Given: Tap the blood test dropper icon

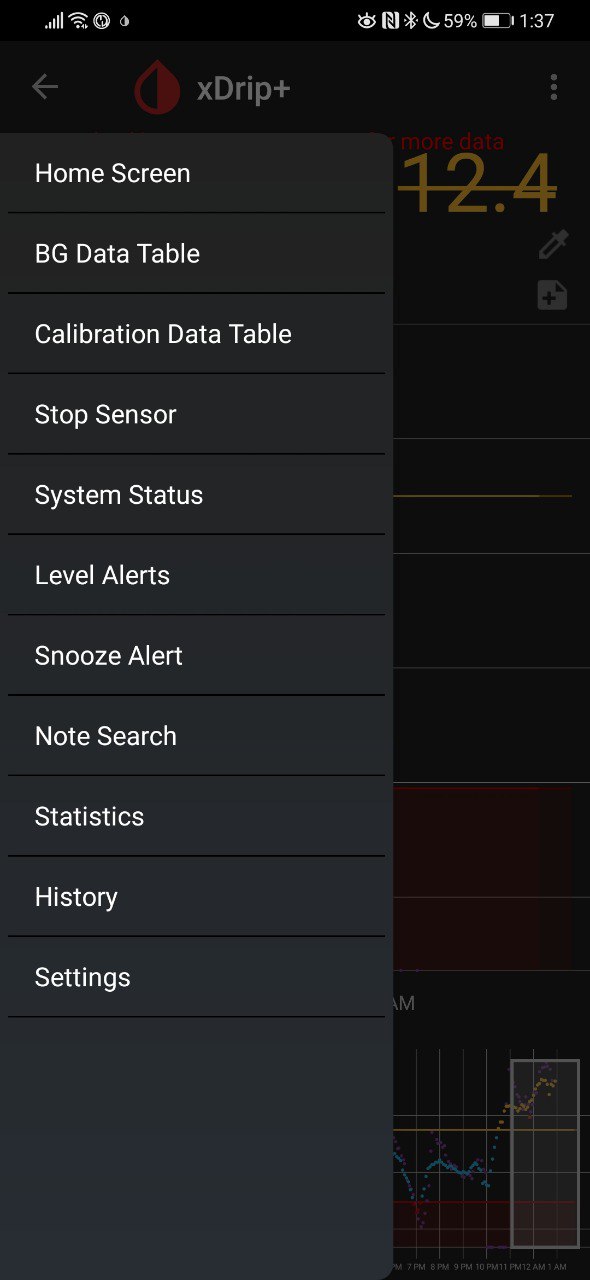Looking at the screenshot, I should tap(553, 244).
